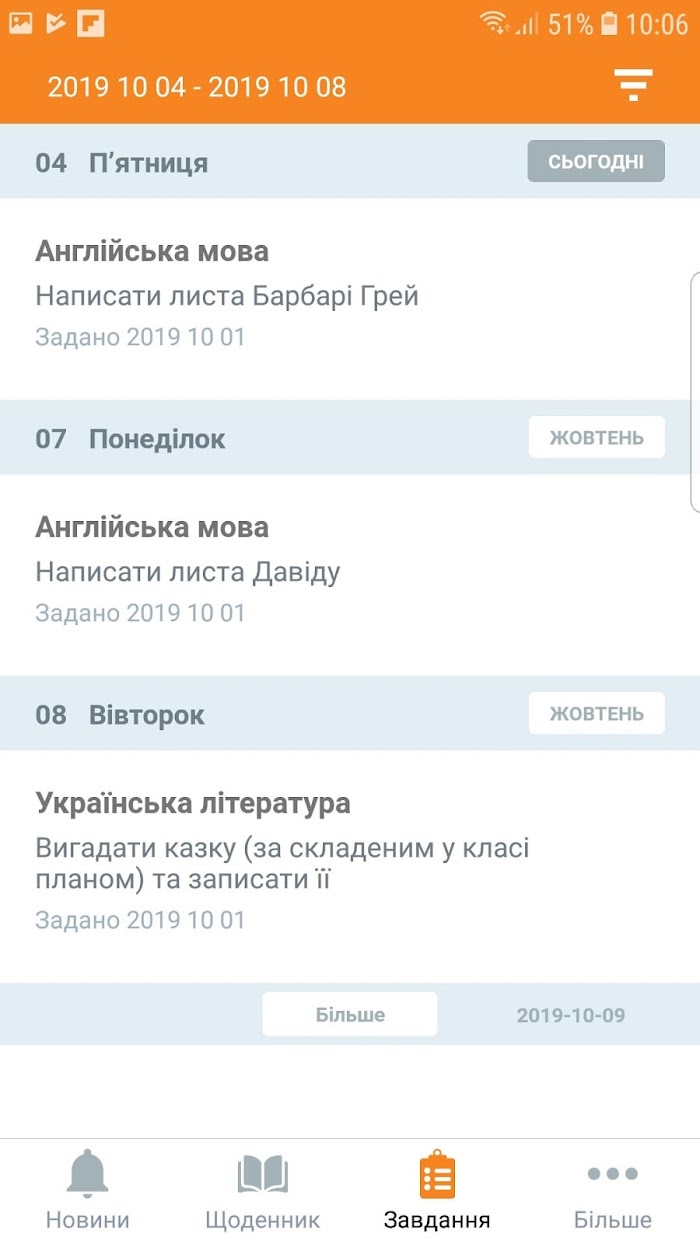Tap ЖОВТЕНЬ button next to Понеділок
Screen dimensions: 700x1244
(596, 437)
